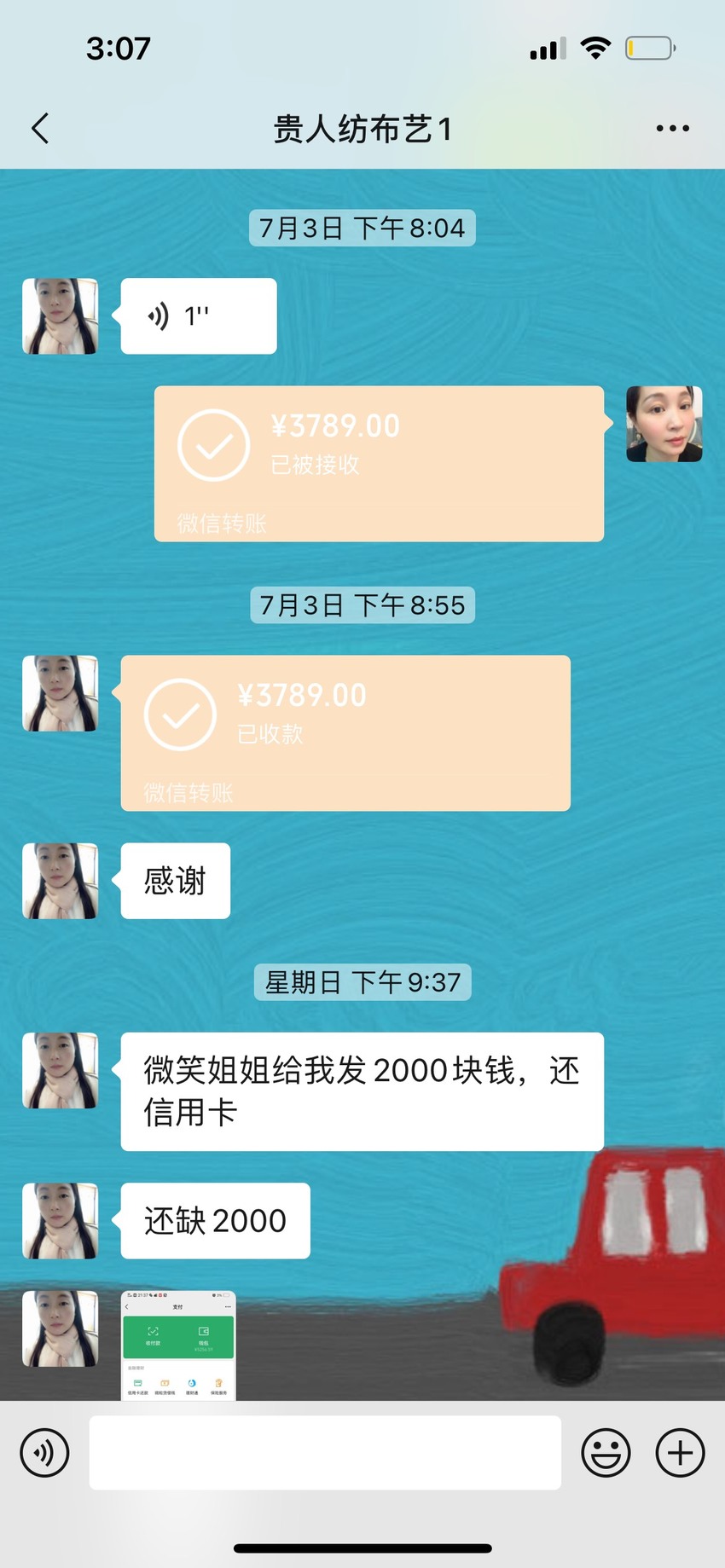Open the sent ¥3789.00 transfer marked 已被接收
Image resolution: width=725 pixels, height=1568 pixels.
pyautogui.click(x=379, y=464)
